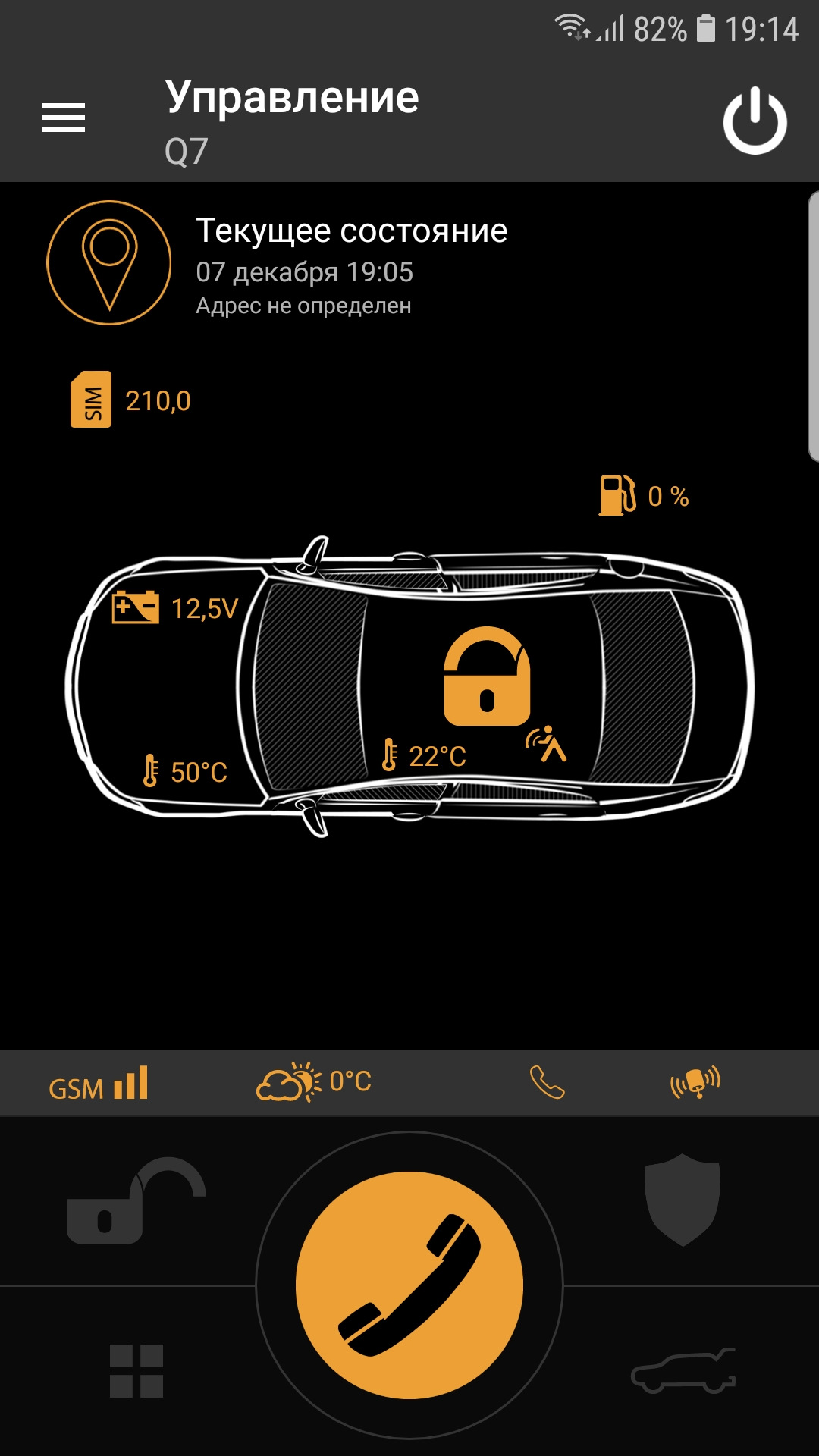This screenshot has width=819, height=1456.
Task: Open the four-square grid menu
Action: [x=136, y=1371]
